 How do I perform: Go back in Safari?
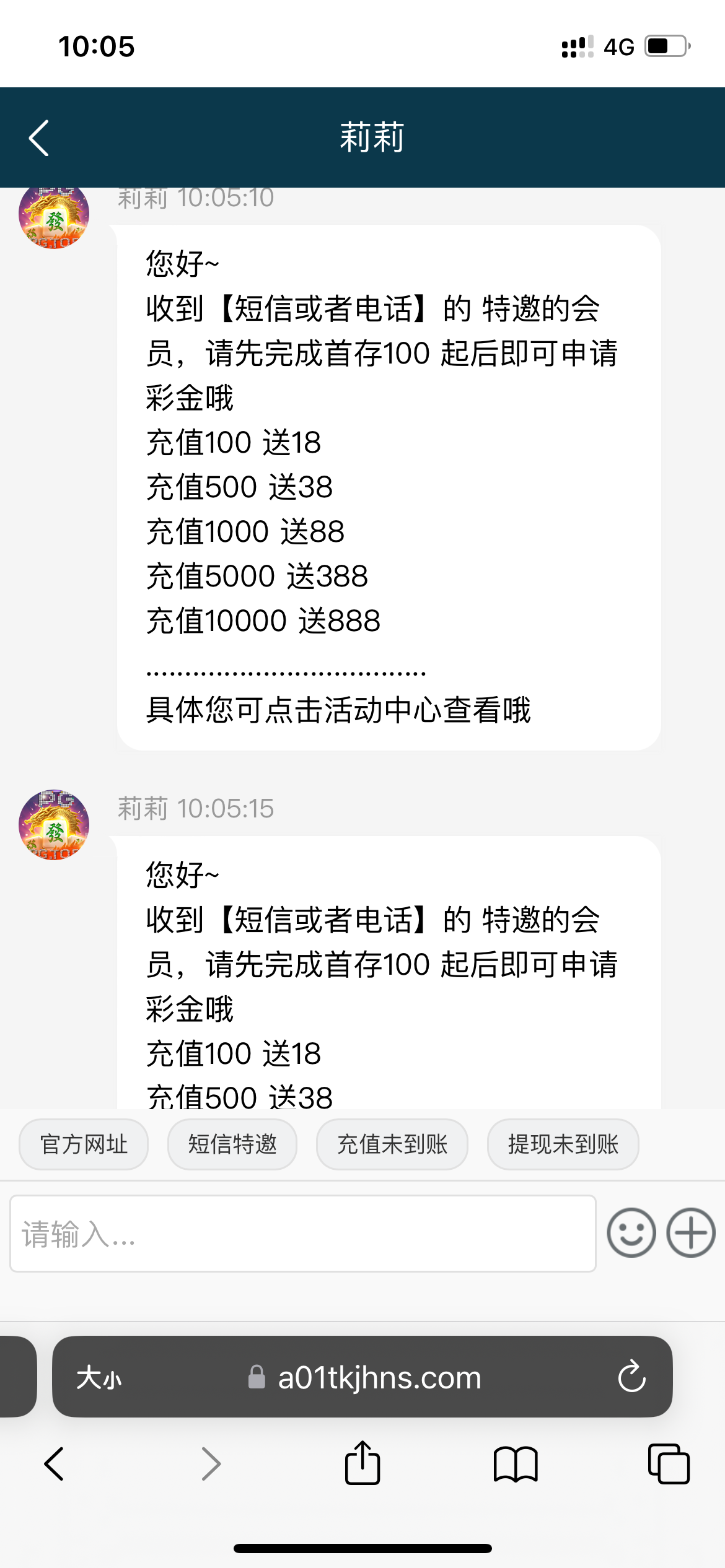55,1464
